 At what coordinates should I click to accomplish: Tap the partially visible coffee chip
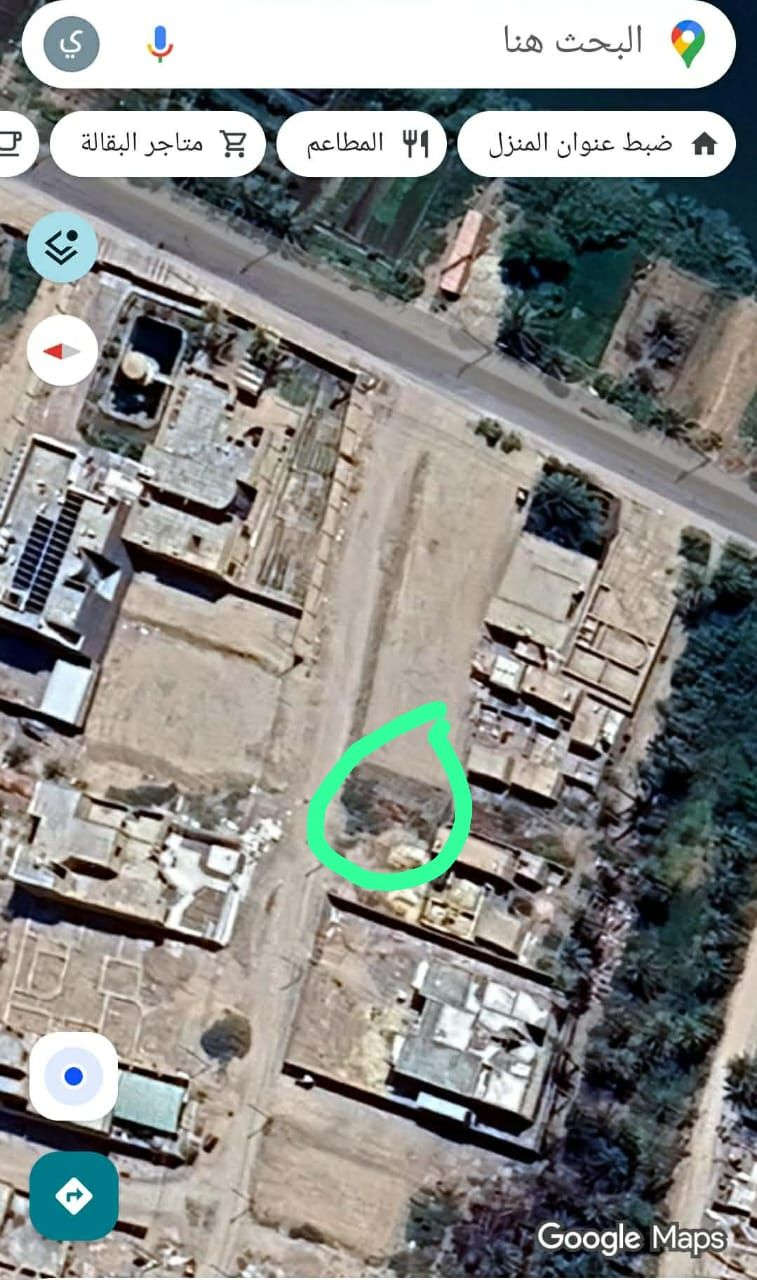[x=15, y=144]
